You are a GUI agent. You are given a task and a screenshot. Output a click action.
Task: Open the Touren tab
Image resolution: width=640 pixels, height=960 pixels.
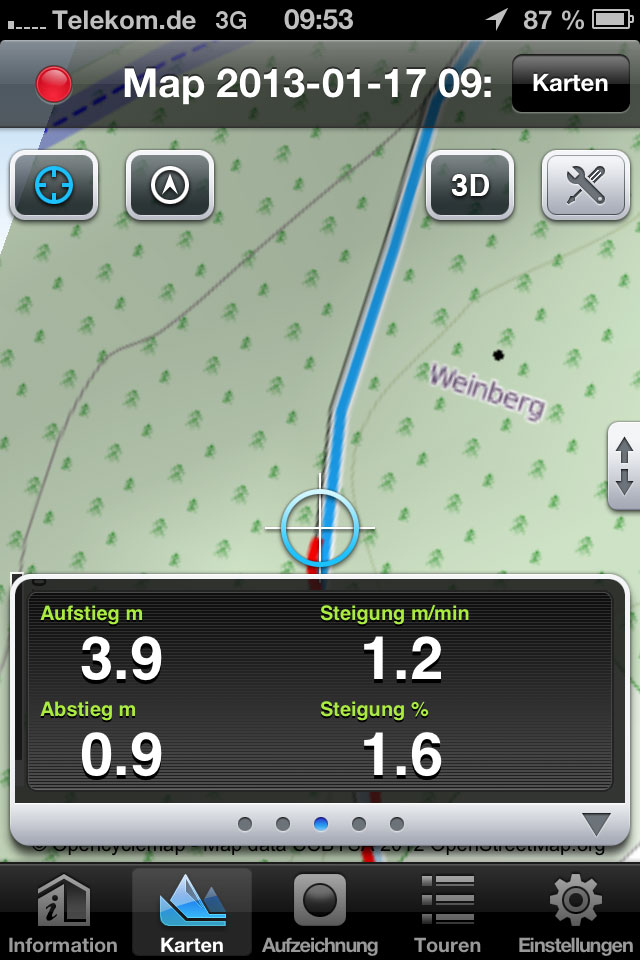click(x=447, y=912)
